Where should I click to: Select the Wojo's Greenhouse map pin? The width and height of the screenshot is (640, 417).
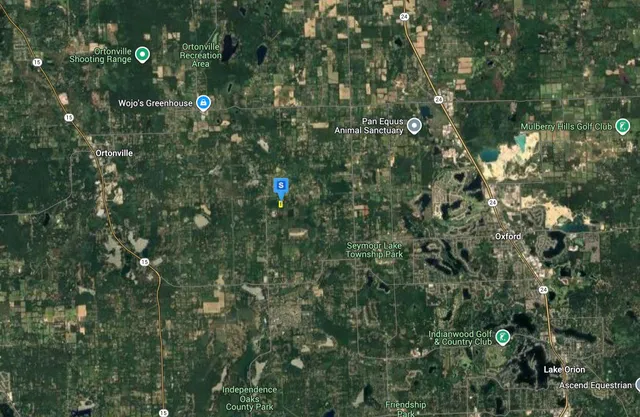[203, 102]
